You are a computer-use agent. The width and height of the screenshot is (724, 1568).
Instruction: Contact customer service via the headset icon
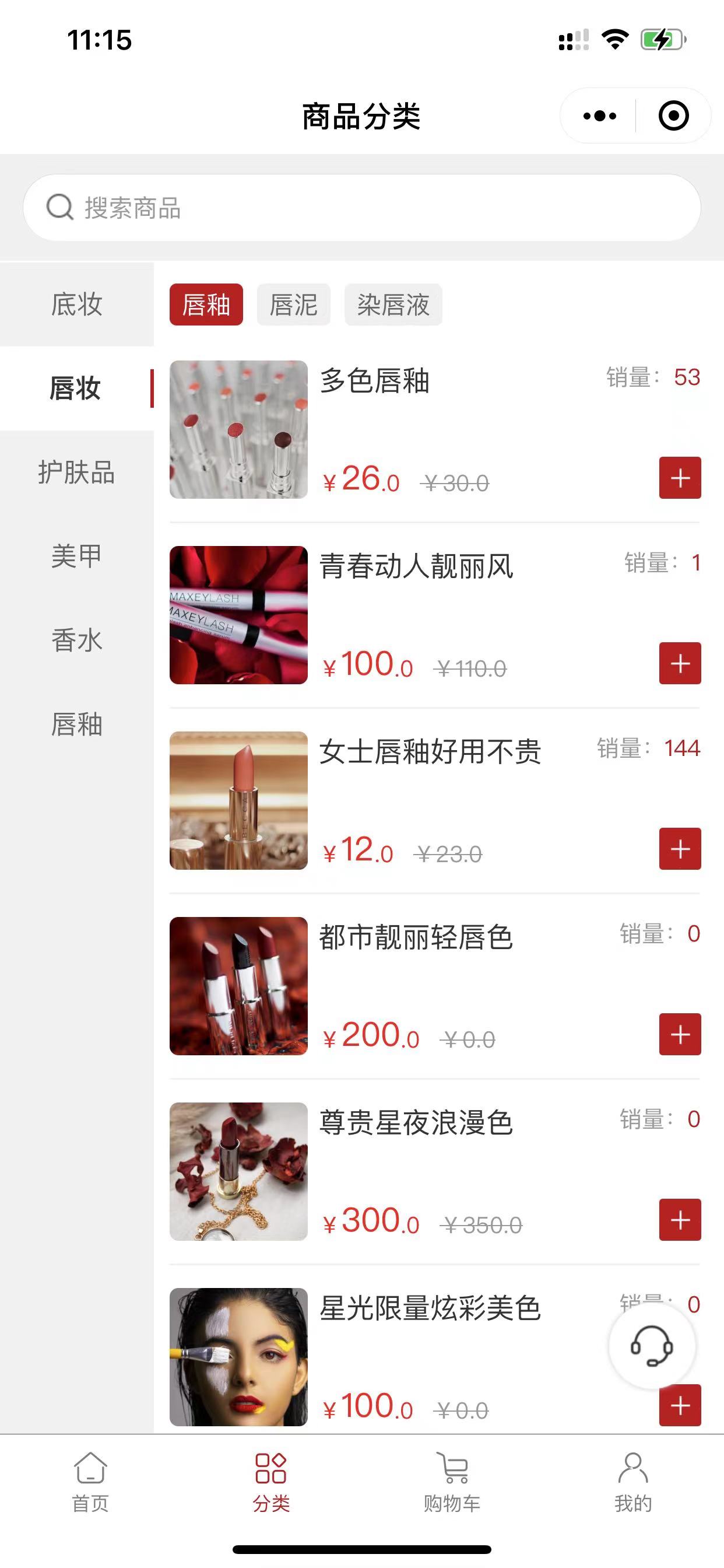point(652,1346)
